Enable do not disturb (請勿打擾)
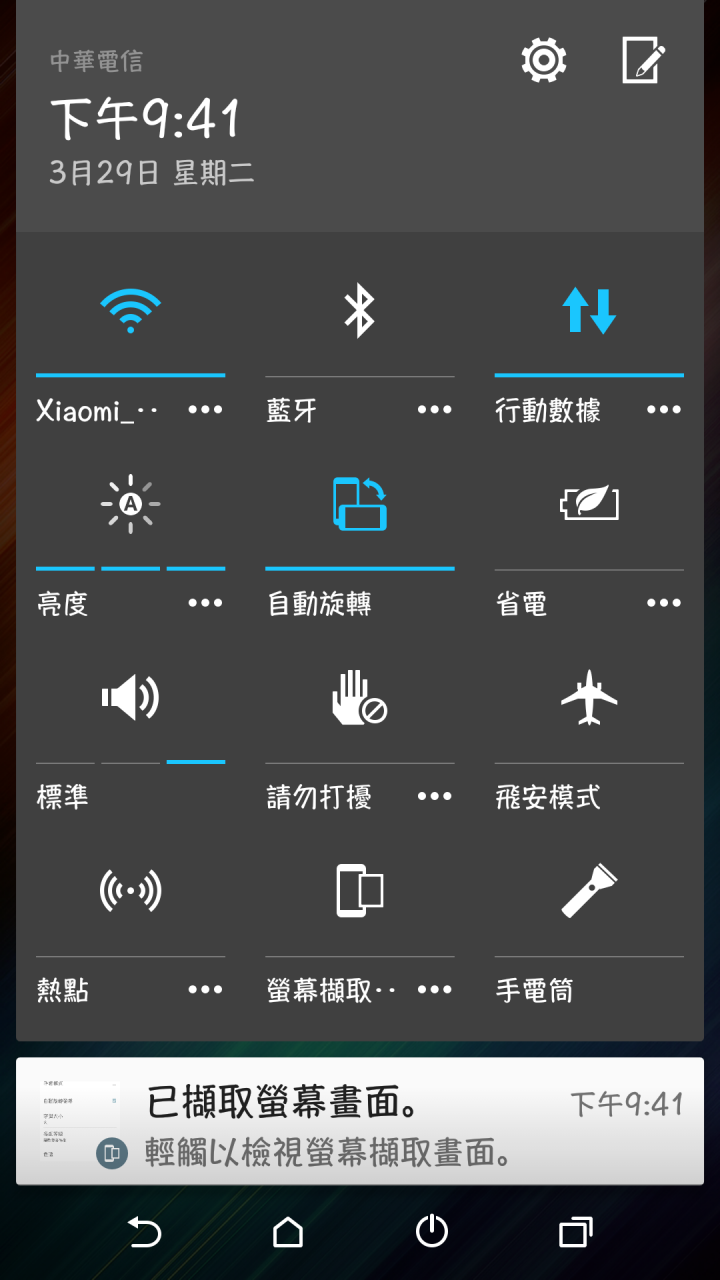Image resolution: width=720 pixels, height=1280 pixels. pos(359,697)
